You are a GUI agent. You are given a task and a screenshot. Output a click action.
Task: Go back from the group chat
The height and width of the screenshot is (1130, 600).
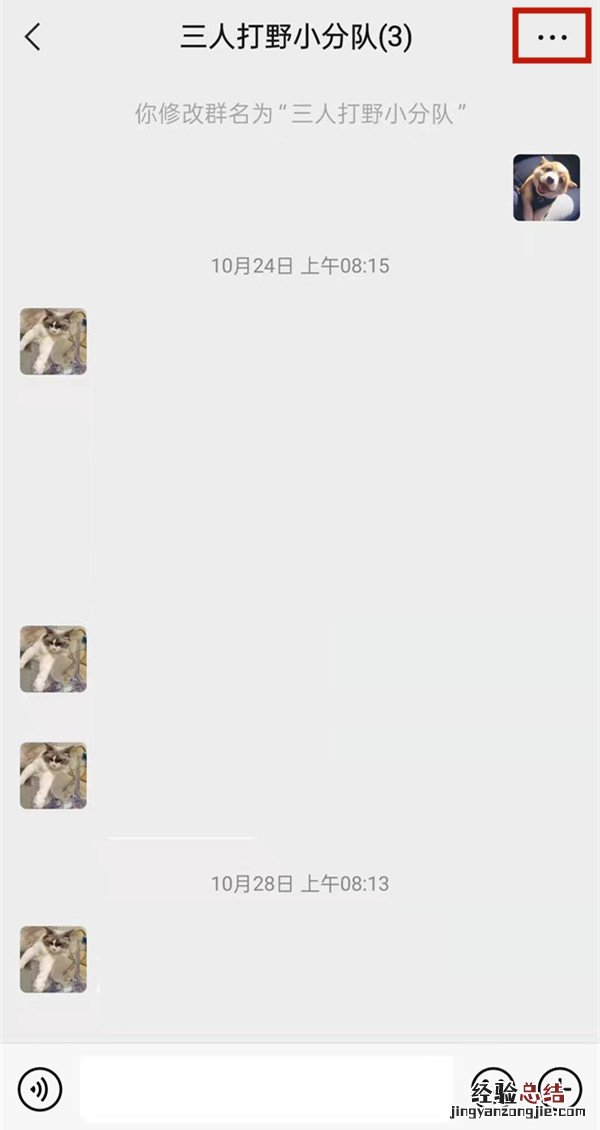(33, 38)
